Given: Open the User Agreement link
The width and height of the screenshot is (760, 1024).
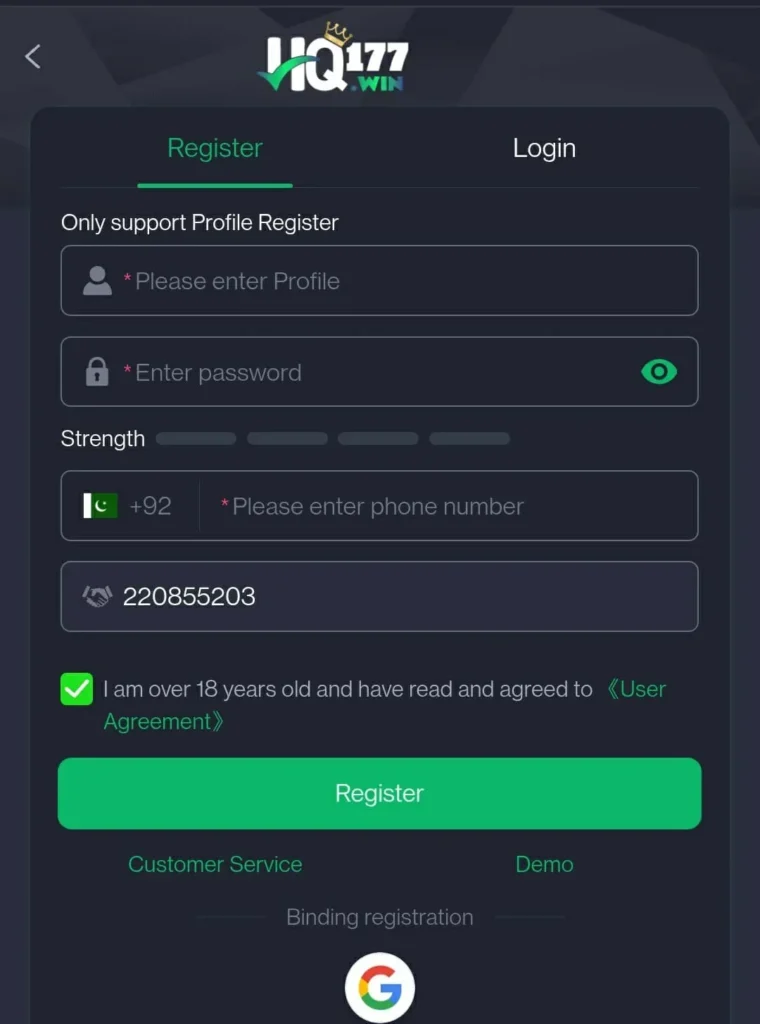Looking at the screenshot, I should (x=636, y=689).
